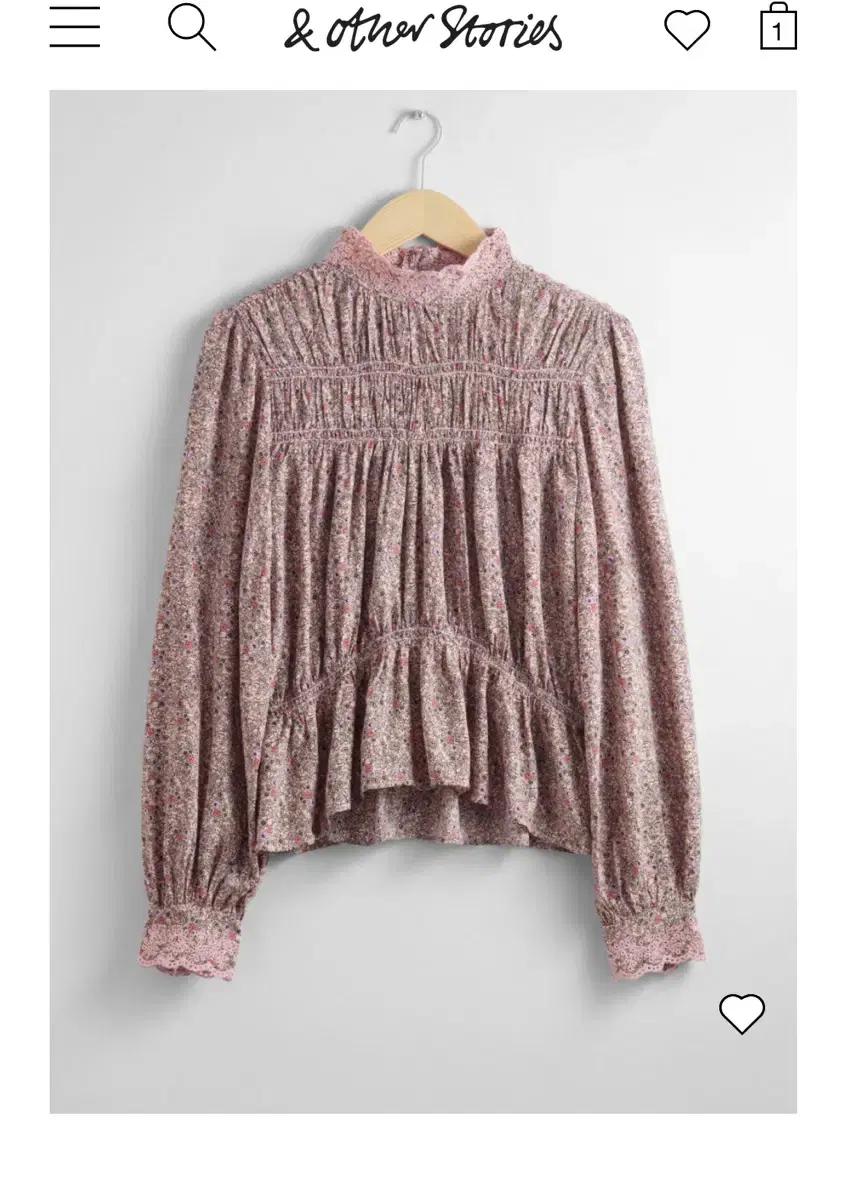Open the hamburger navigation menu
Viewport: 852px width, 1200px height.
pos(75,27)
